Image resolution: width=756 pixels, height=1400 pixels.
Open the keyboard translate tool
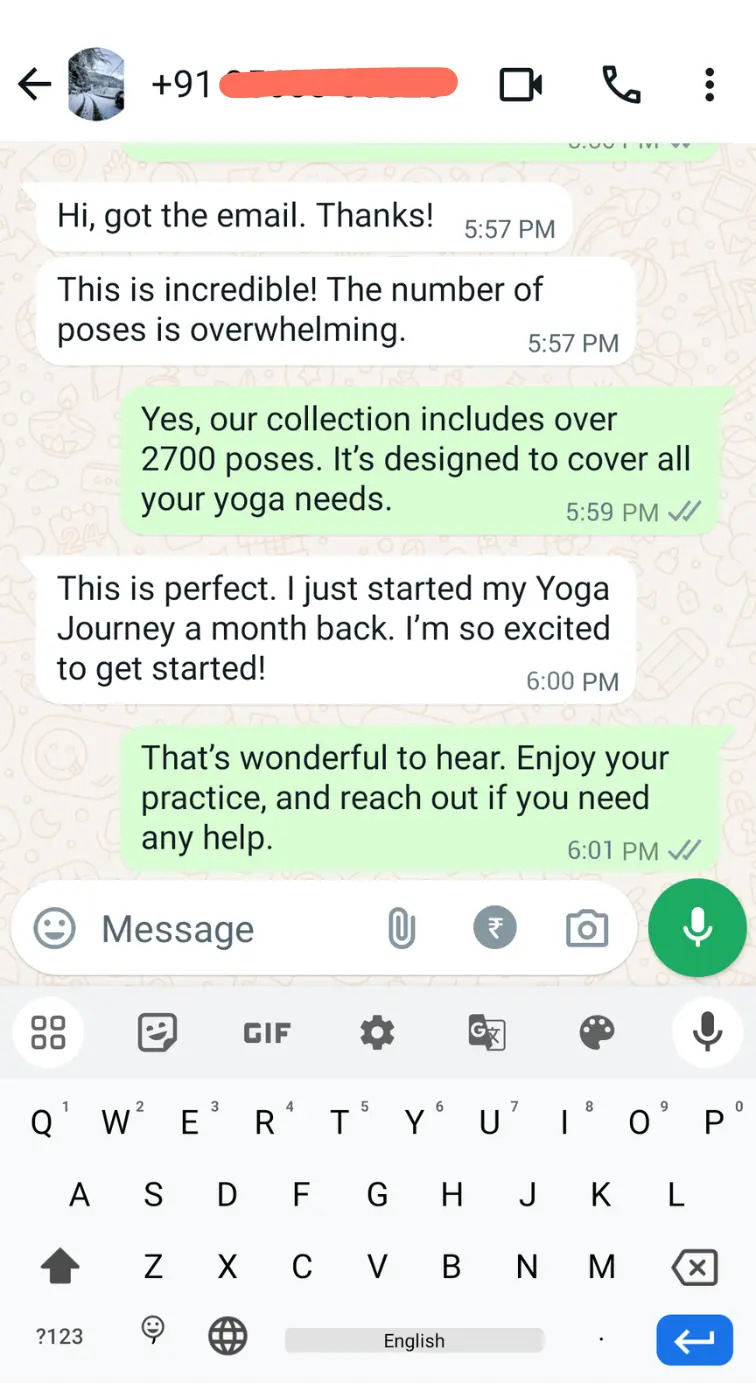pyautogui.click(x=487, y=1032)
